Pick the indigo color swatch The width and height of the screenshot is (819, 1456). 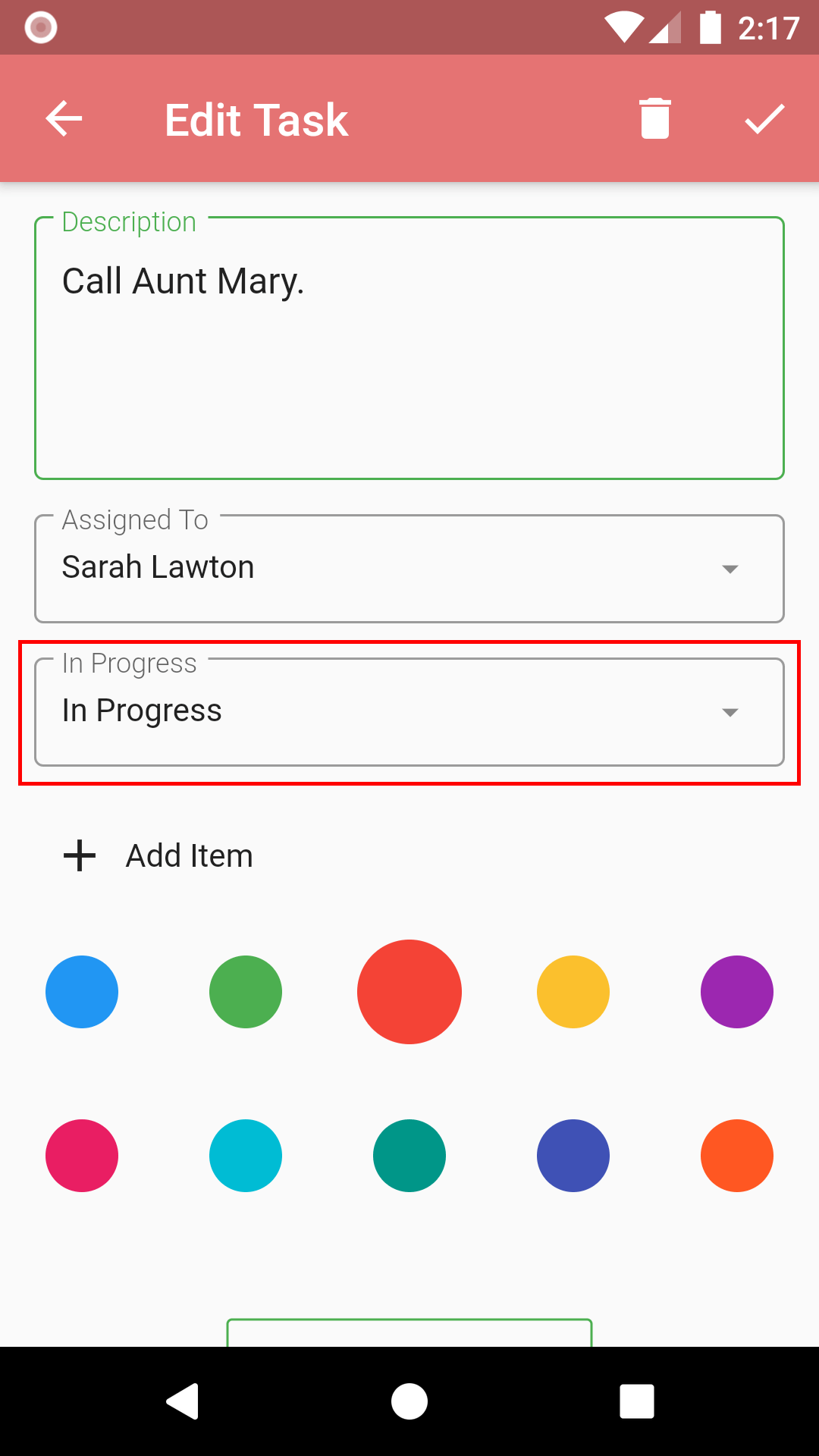tap(573, 1156)
